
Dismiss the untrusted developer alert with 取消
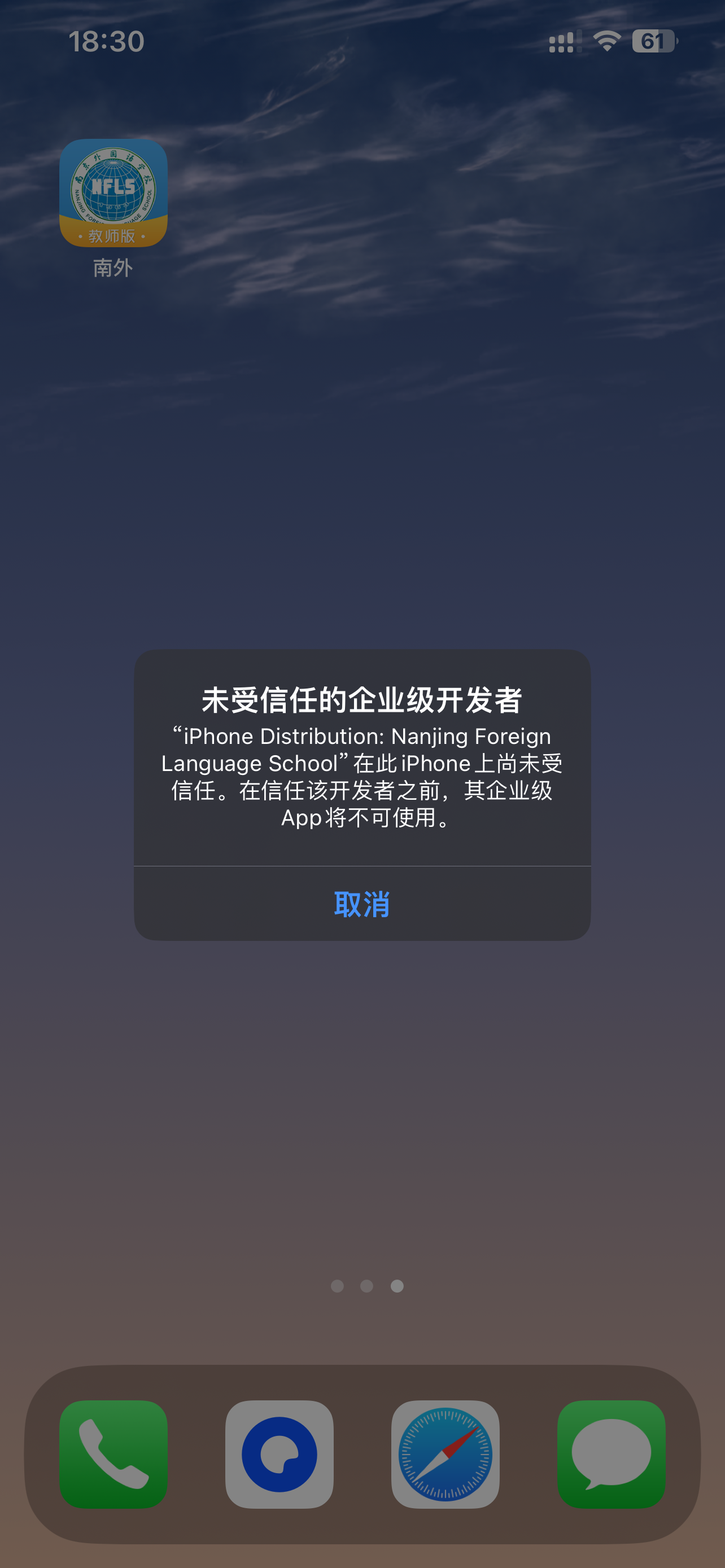362,904
